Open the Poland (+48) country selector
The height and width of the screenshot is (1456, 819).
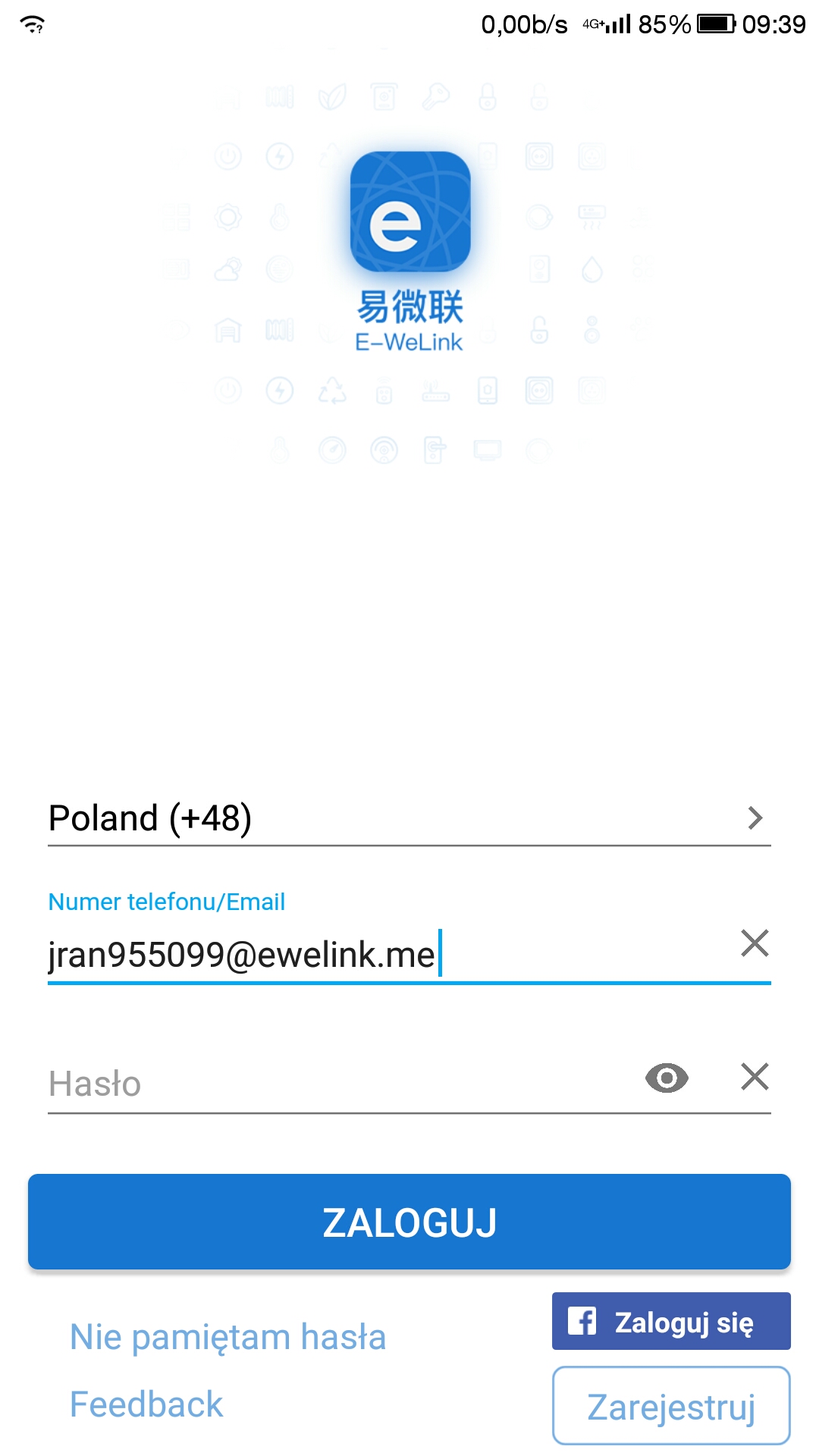[x=409, y=819]
